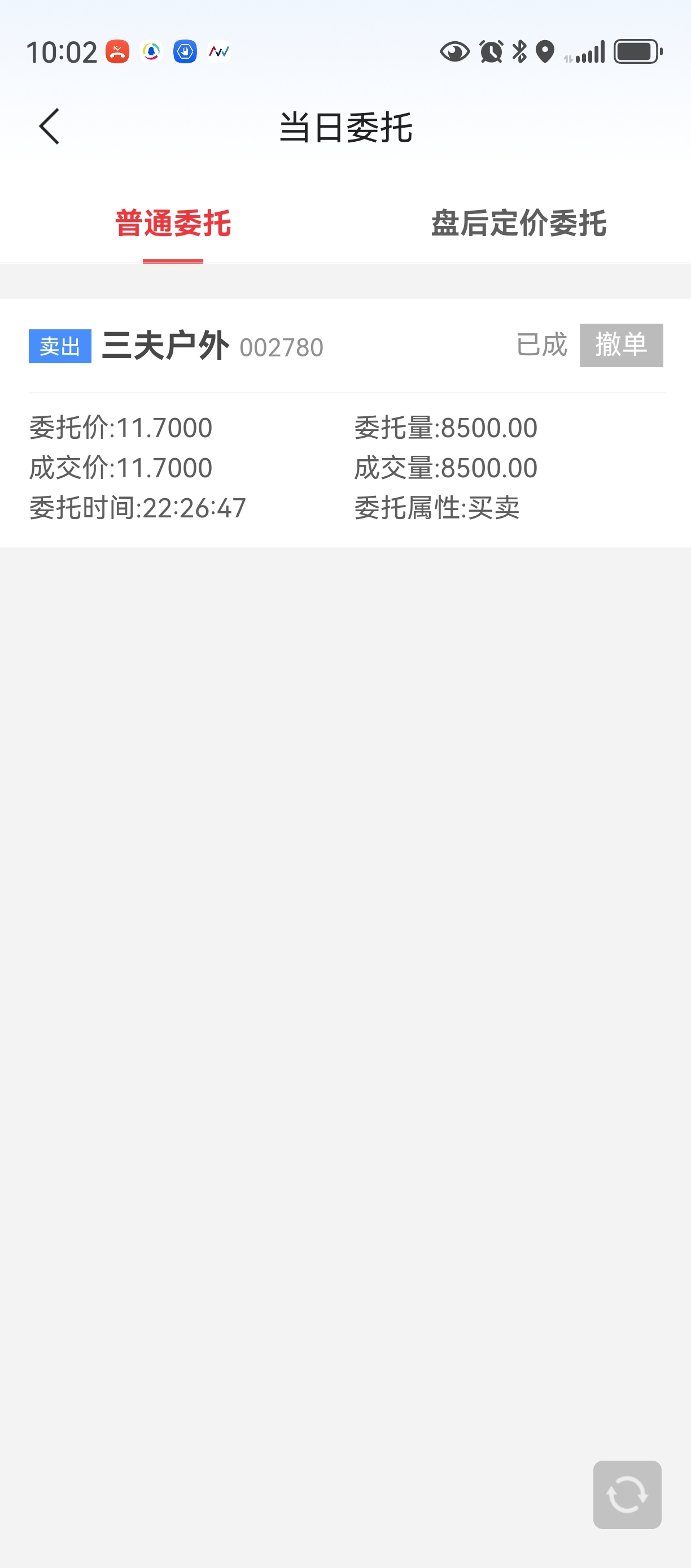Viewport: 691px width, 1568px height.
Task: Tap the 撤单 button for 三夫户外
Action: coord(621,345)
